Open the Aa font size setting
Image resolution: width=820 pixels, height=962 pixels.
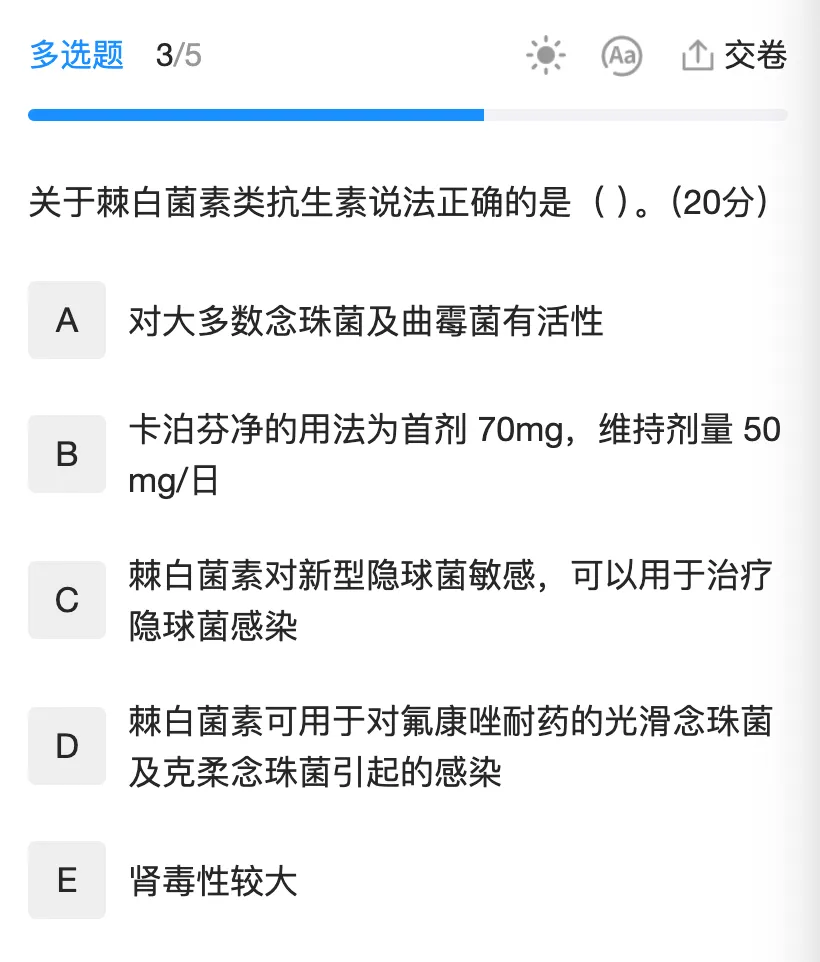[622, 56]
